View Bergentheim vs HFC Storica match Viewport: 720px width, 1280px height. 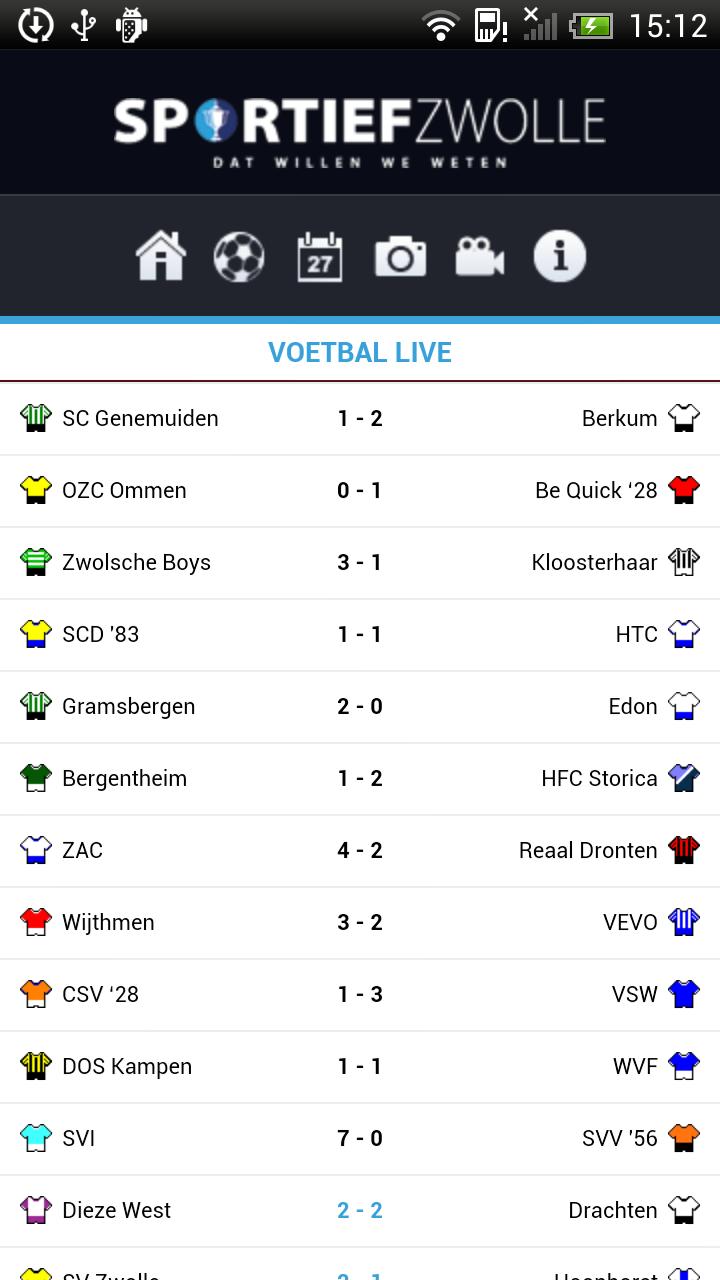point(360,778)
